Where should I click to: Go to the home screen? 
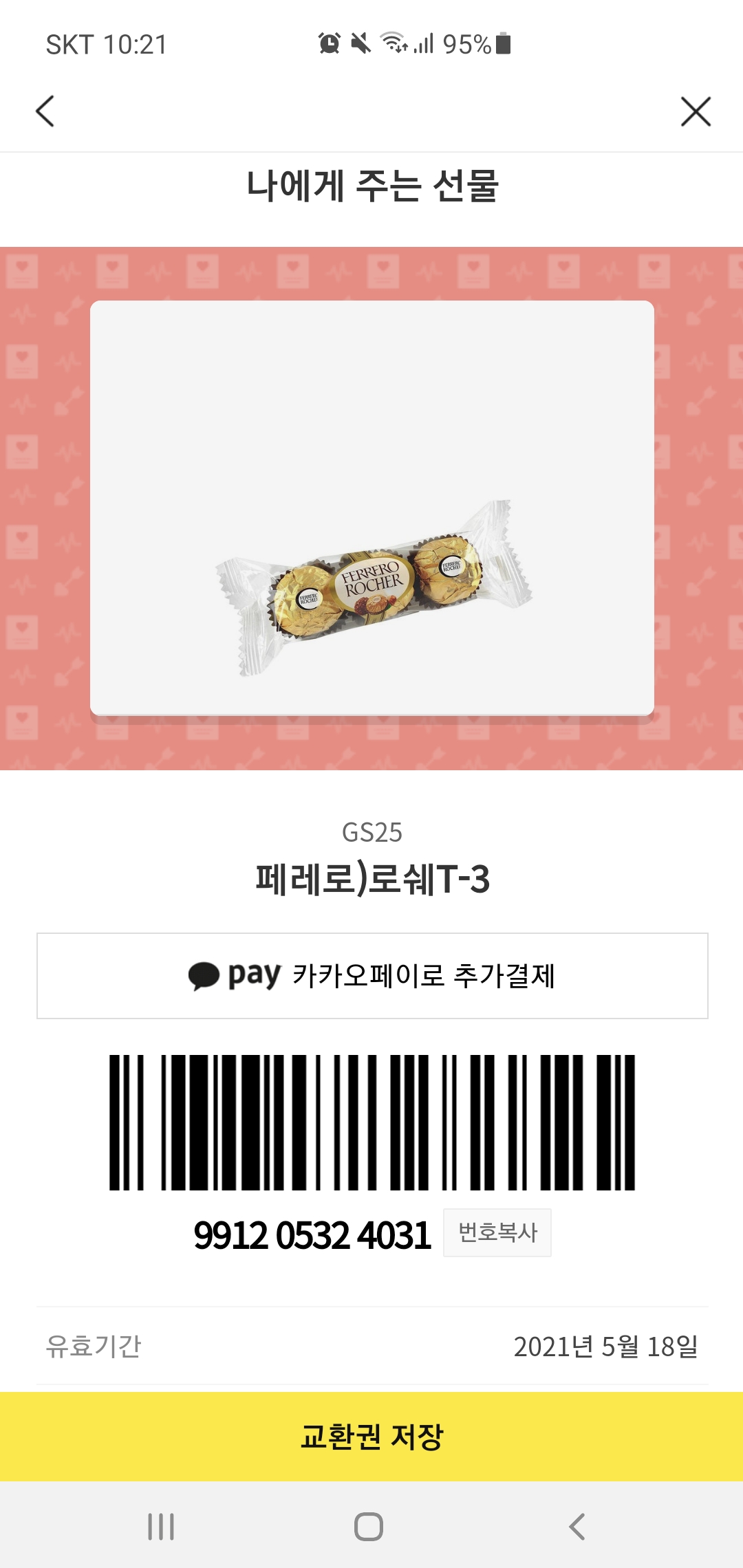369,1527
